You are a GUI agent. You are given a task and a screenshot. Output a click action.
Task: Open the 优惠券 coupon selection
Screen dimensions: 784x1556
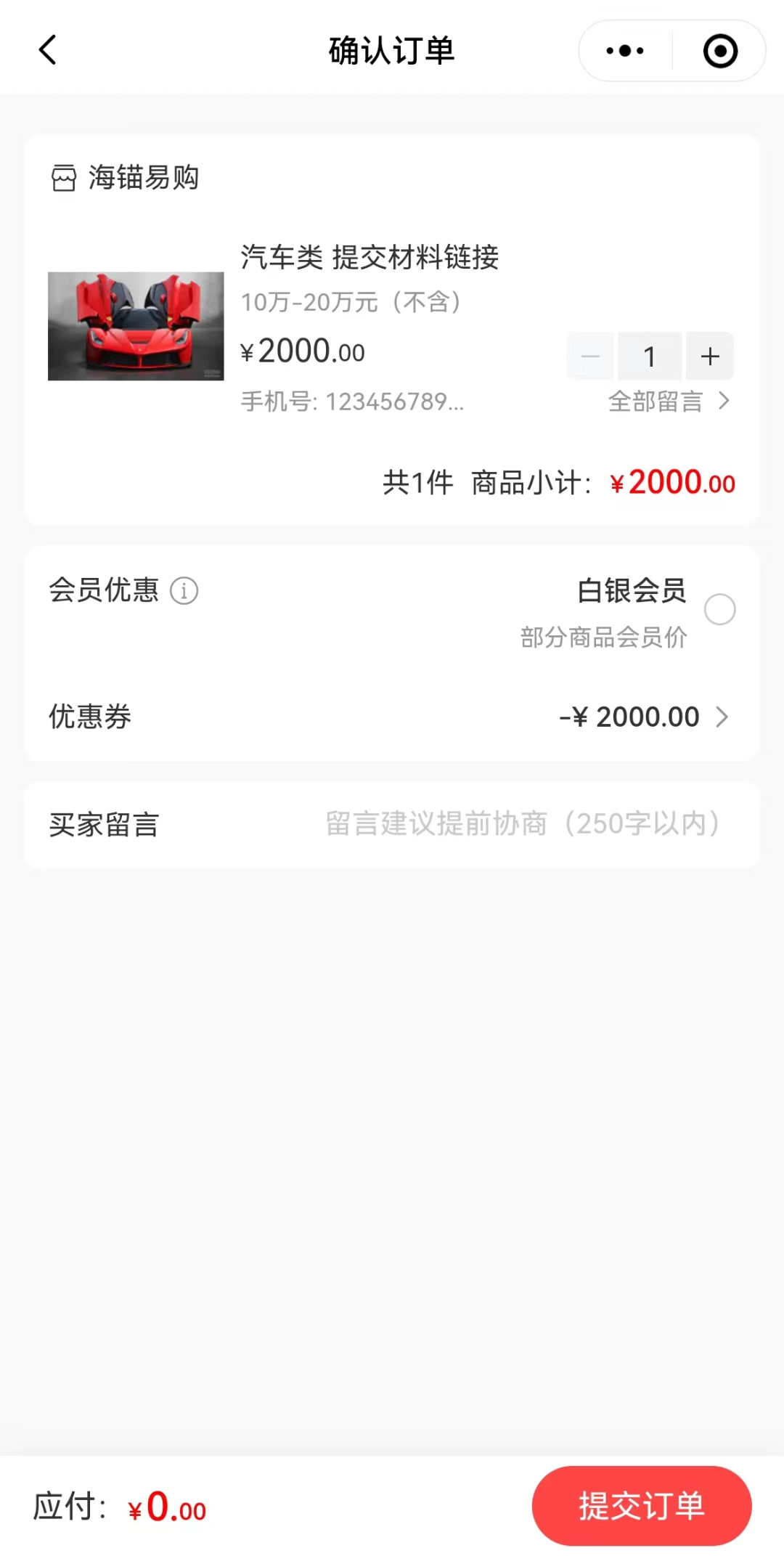click(x=642, y=717)
